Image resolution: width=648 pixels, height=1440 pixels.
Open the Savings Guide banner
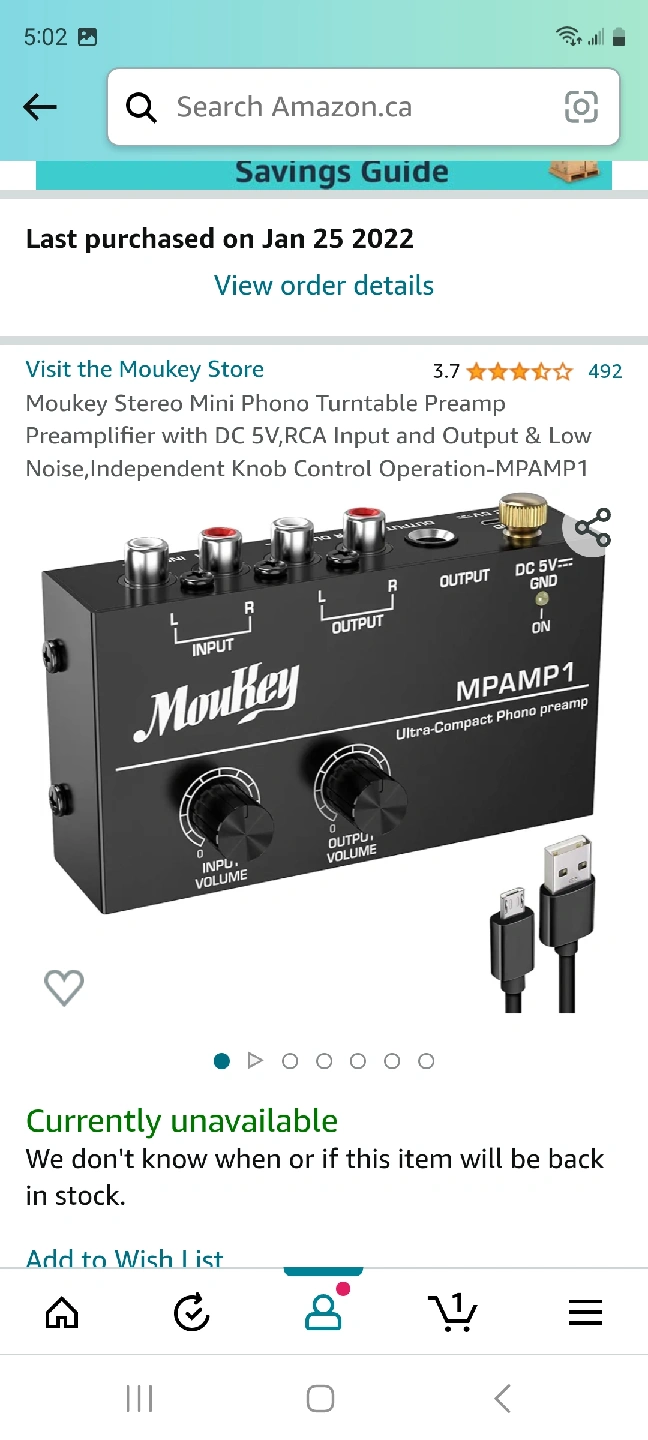click(324, 172)
